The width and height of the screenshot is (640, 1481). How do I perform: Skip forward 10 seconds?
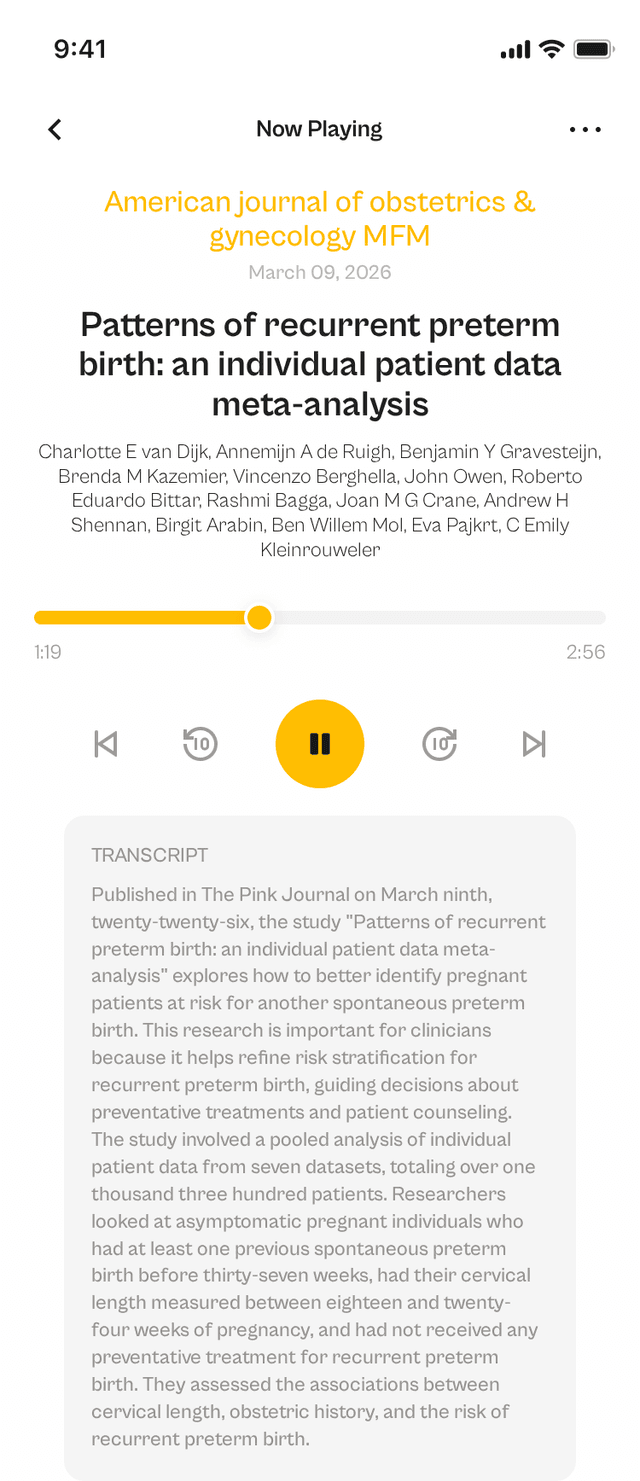pyautogui.click(x=439, y=744)
